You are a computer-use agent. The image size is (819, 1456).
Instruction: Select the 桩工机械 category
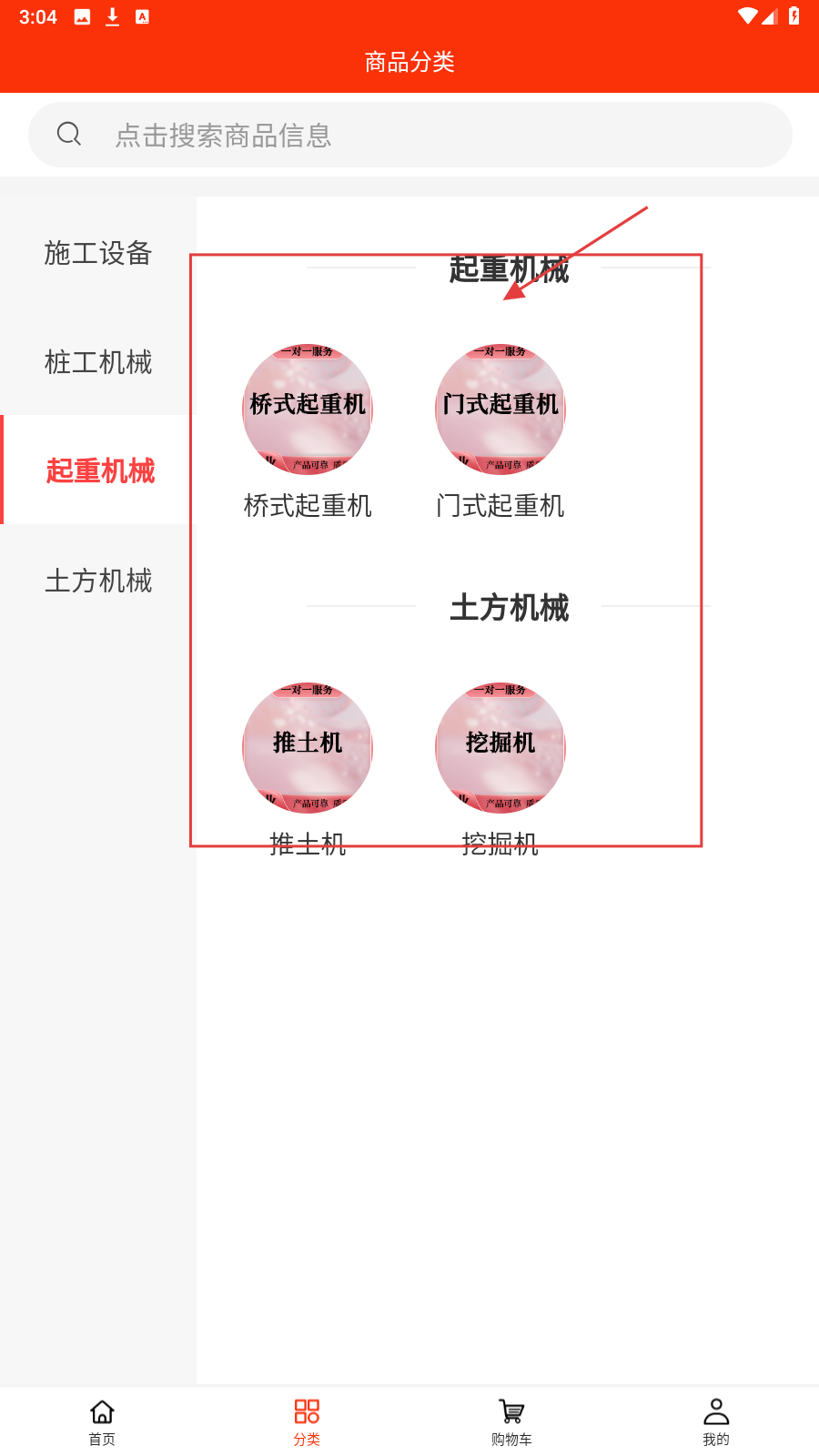[98, 362]
